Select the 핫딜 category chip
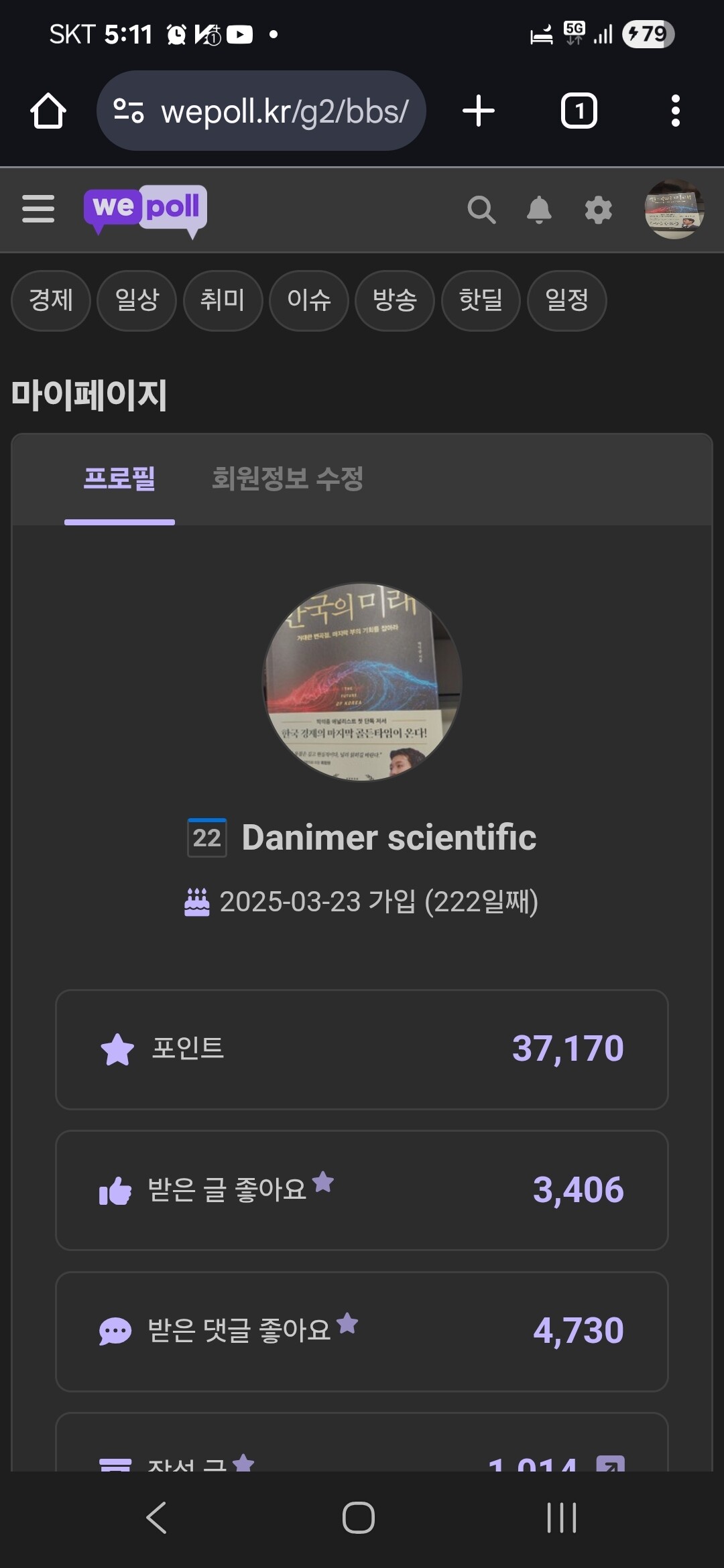Viewport: 724px width, 1568px height. click(481, 300)
